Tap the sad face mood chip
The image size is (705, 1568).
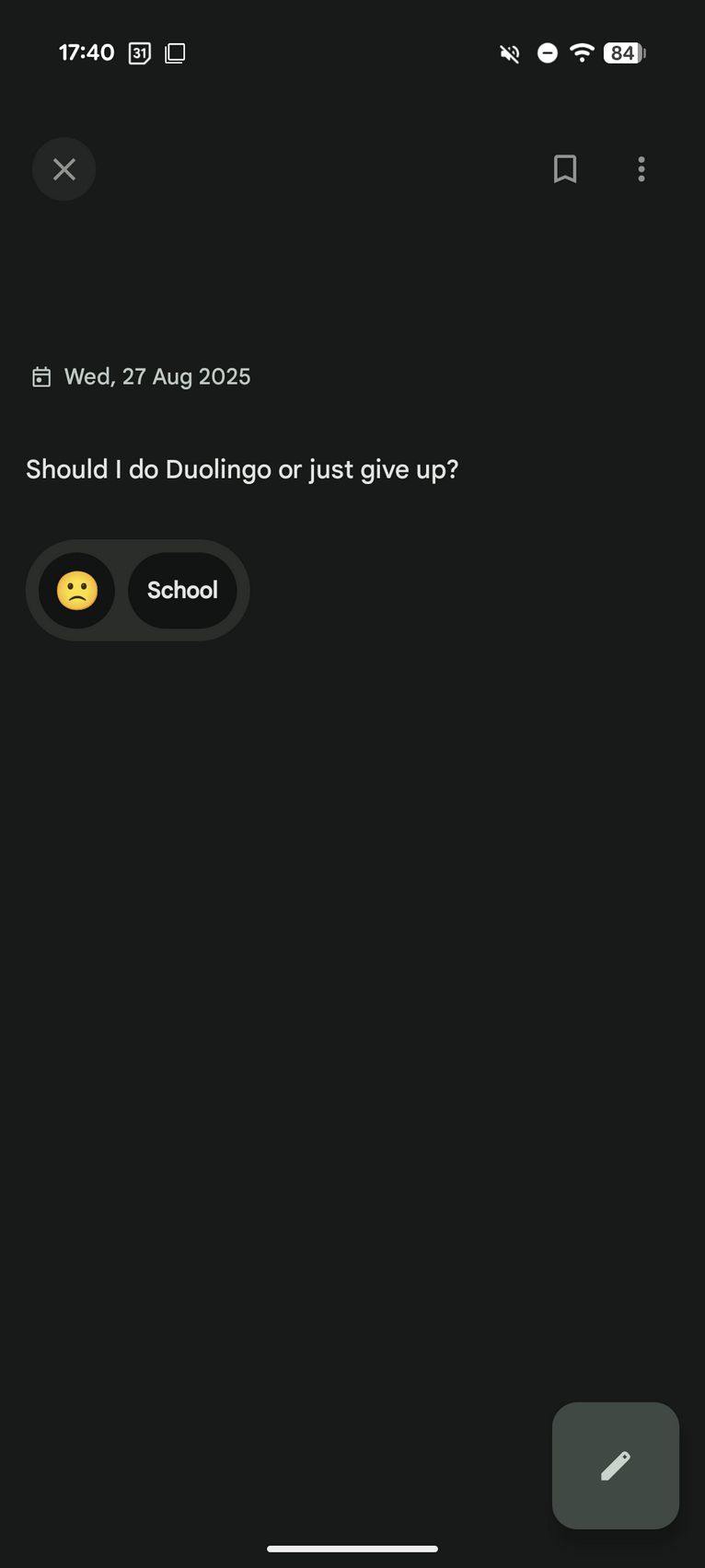(x=77, y=591)
